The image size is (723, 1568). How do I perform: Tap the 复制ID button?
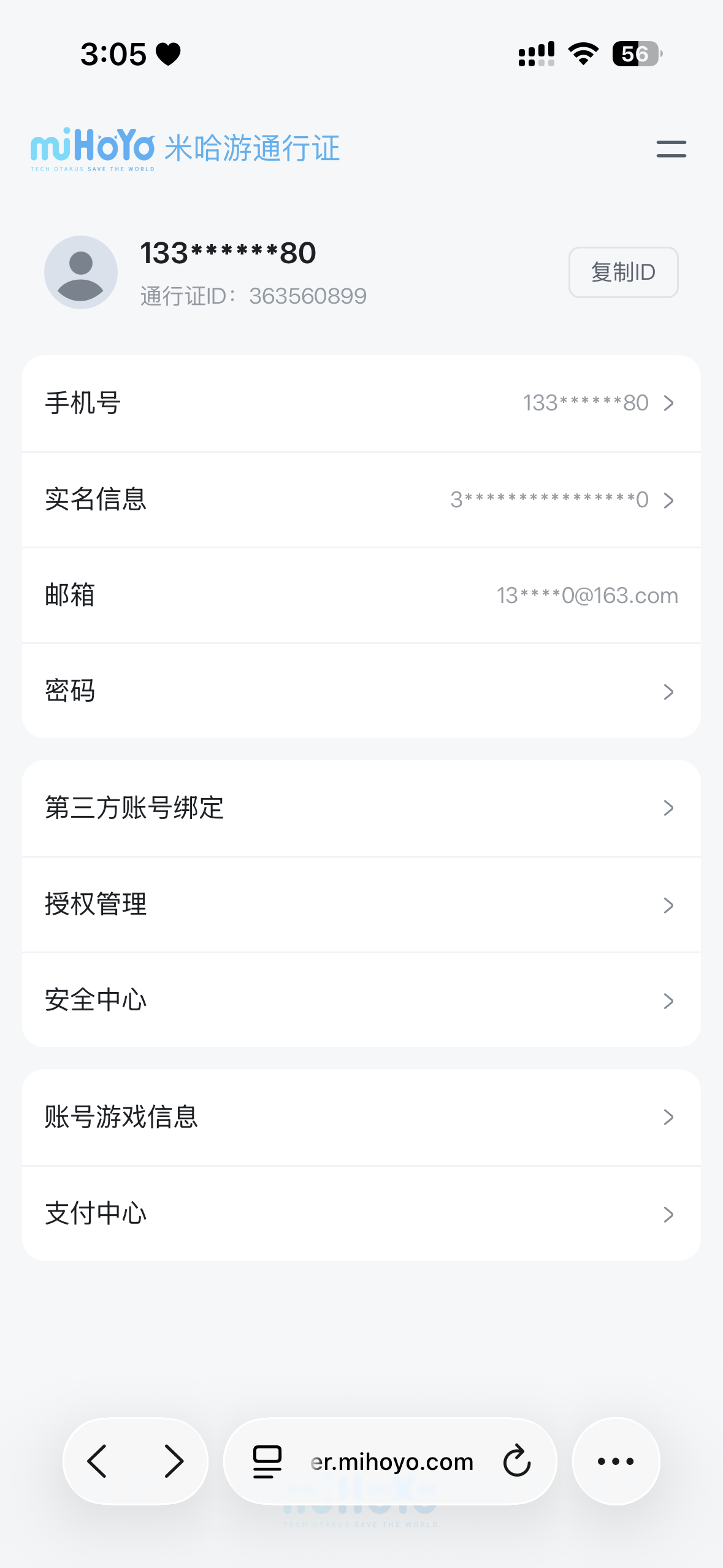coord(623,272)
